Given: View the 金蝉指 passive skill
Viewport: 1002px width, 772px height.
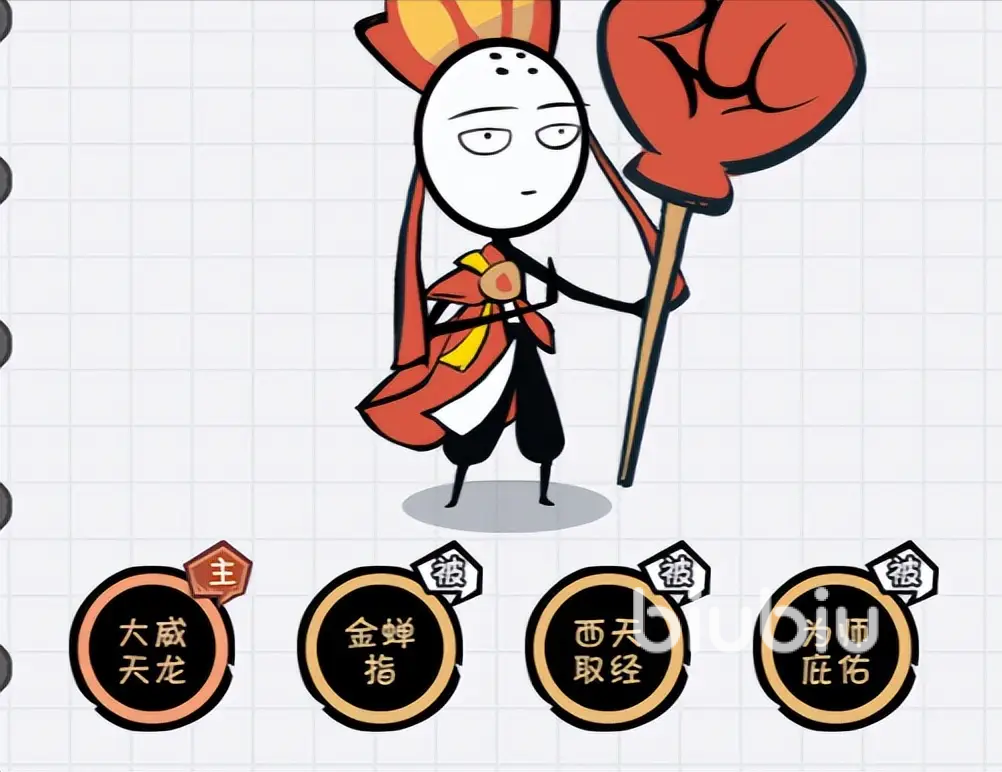Looking at the screenshot, I should 380,650.
